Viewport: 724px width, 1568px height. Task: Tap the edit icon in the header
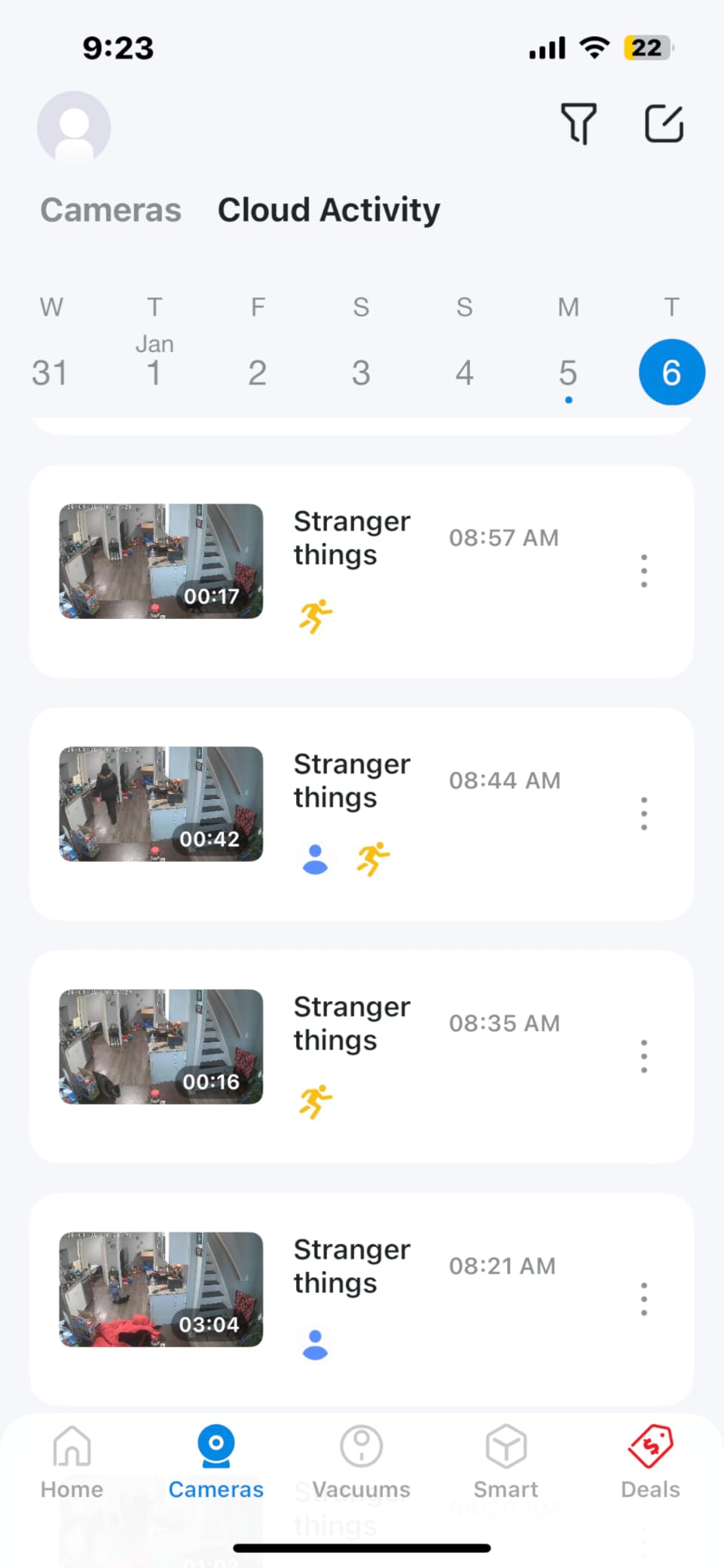(664, 124)
